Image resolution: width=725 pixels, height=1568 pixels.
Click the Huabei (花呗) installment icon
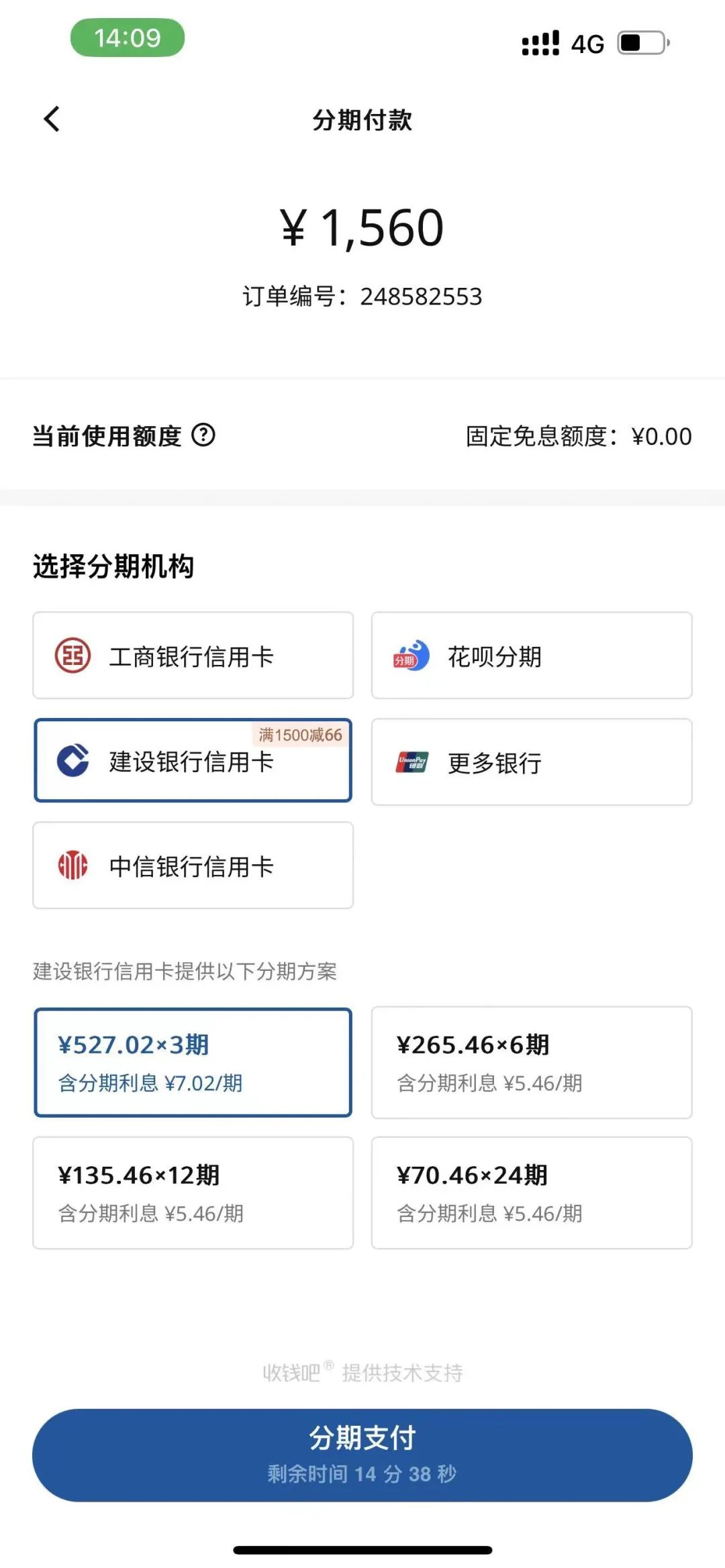pos(410,655)
